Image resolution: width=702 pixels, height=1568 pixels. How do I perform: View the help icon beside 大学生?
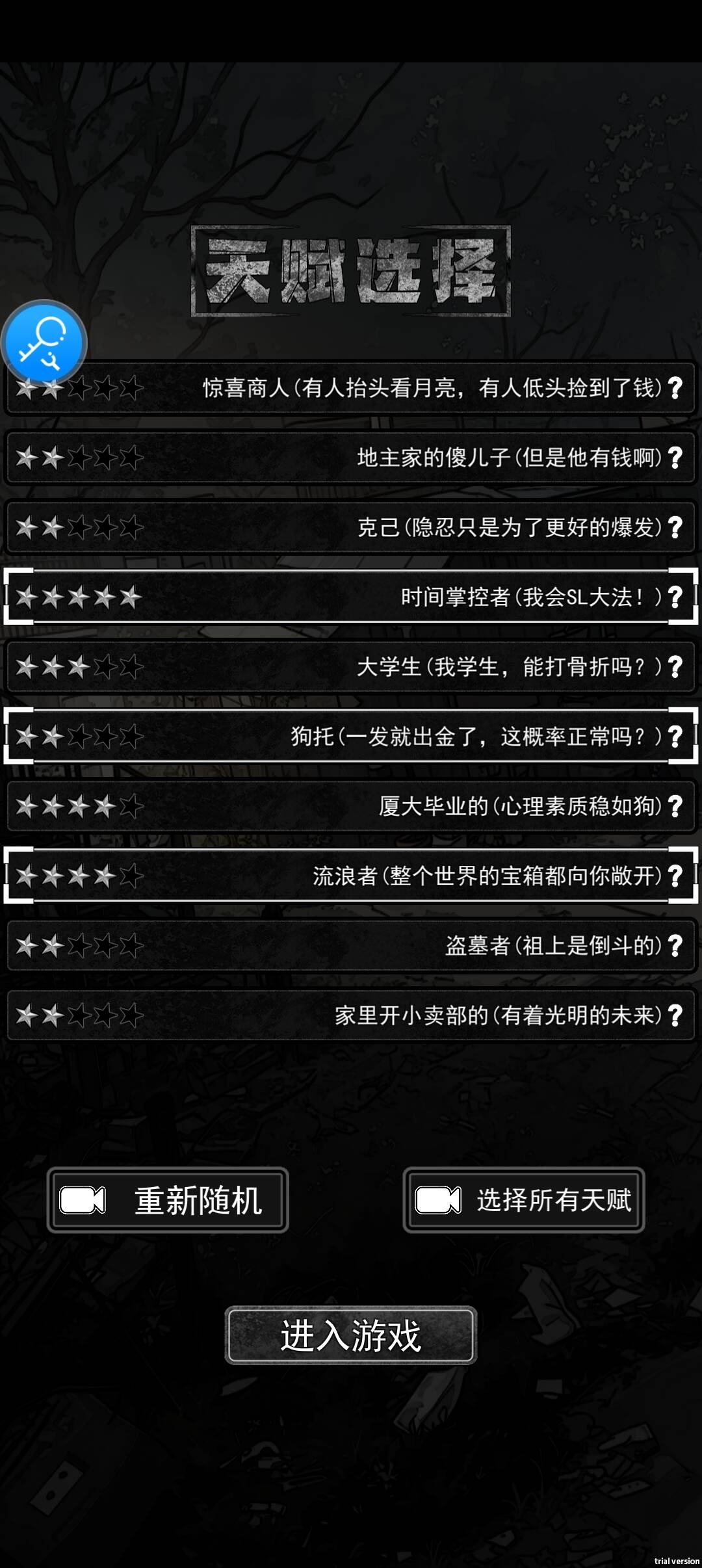[x=675, y=666]
